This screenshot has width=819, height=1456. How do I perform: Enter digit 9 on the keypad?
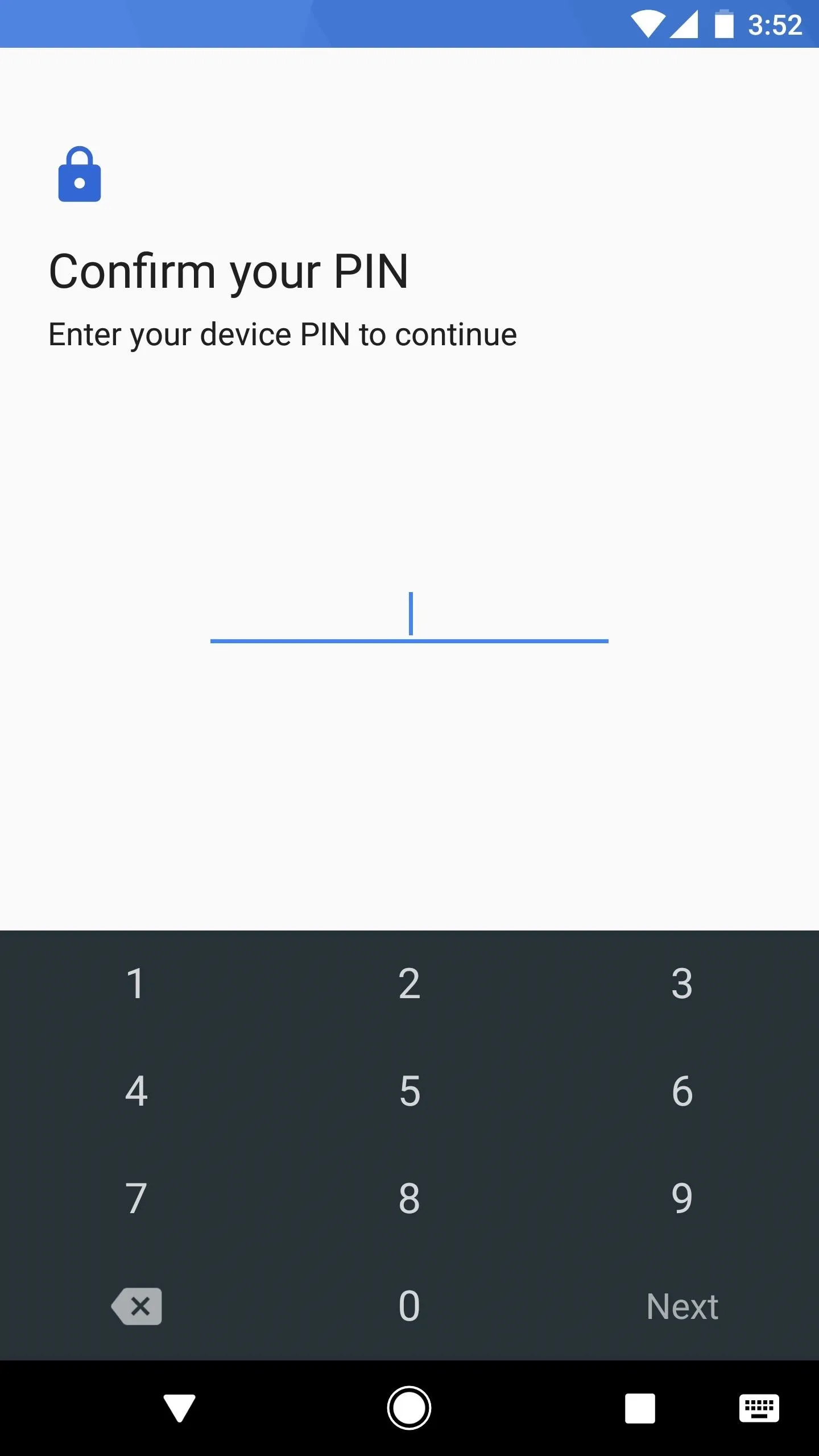point(682,1198)
